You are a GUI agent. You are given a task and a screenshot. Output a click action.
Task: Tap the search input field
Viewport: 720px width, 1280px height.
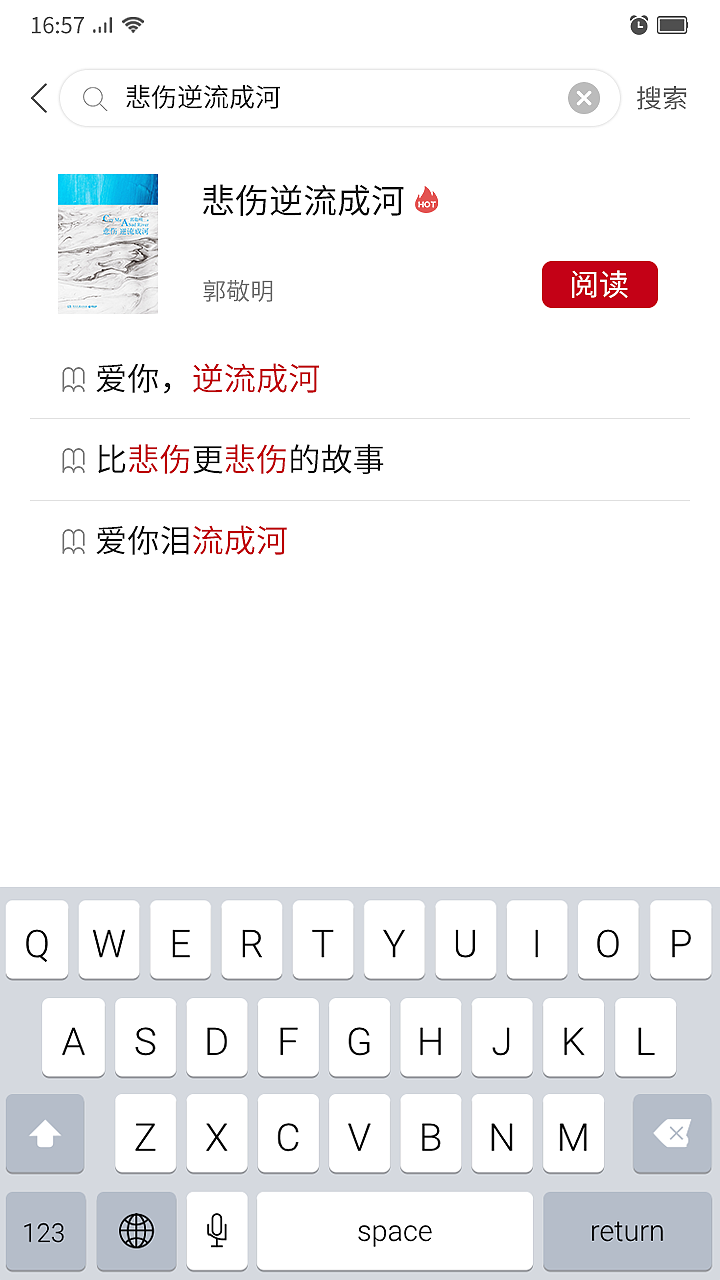coord(300,99)
